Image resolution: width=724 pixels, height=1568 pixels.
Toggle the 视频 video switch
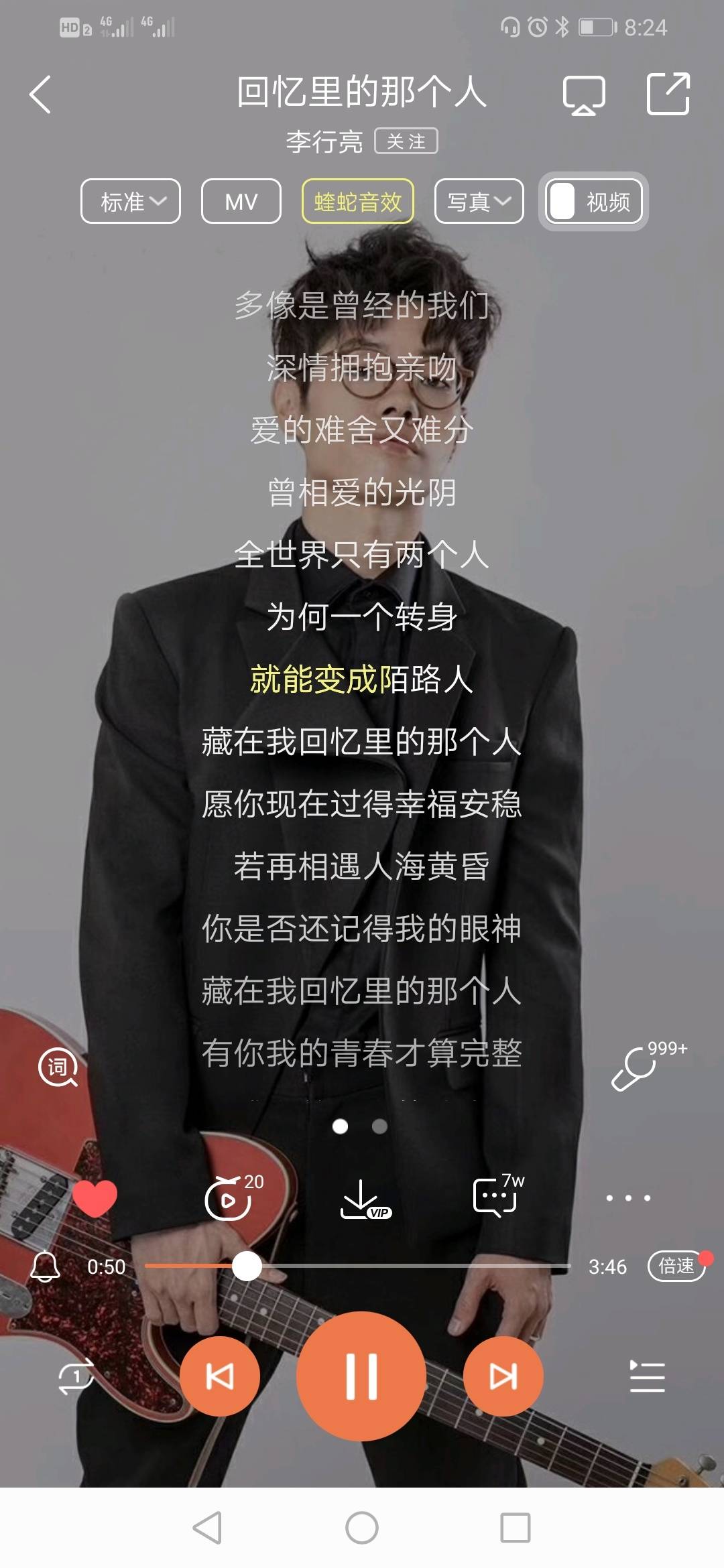click(593, 201)
